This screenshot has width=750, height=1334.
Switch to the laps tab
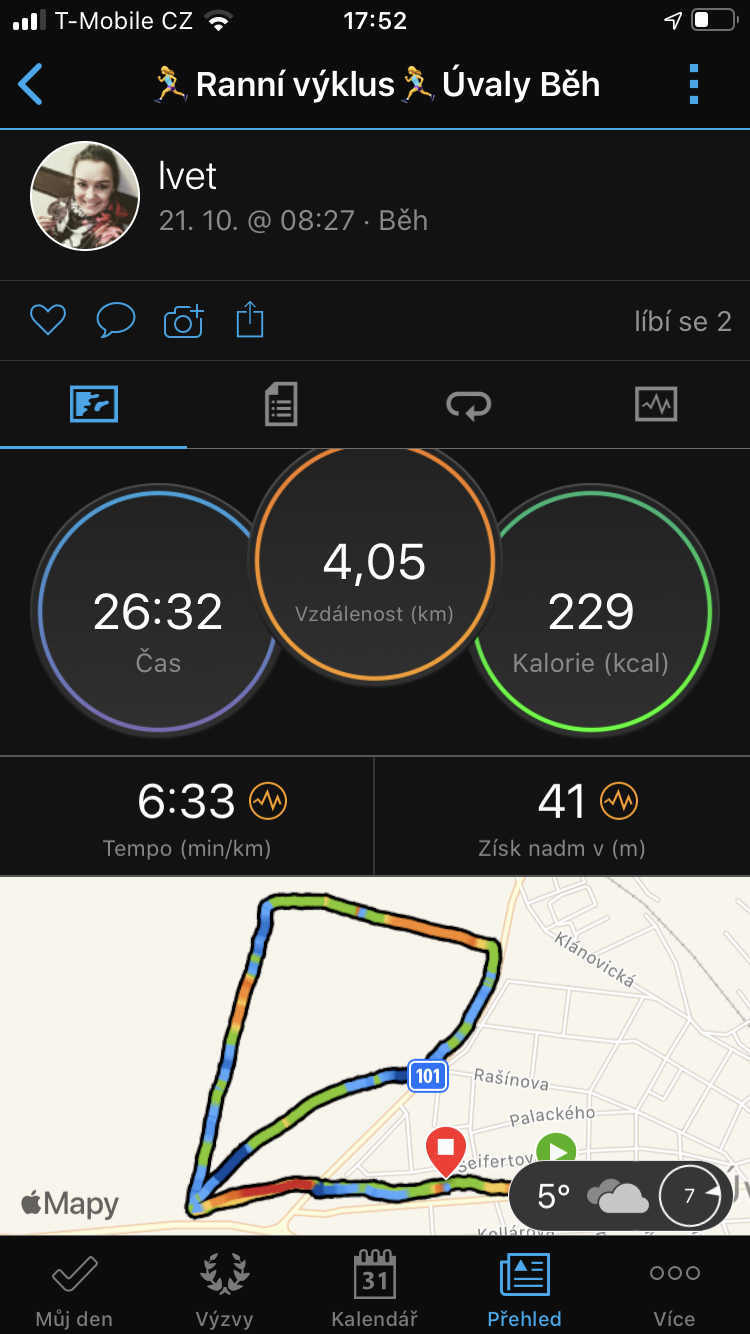pos(468,405)
